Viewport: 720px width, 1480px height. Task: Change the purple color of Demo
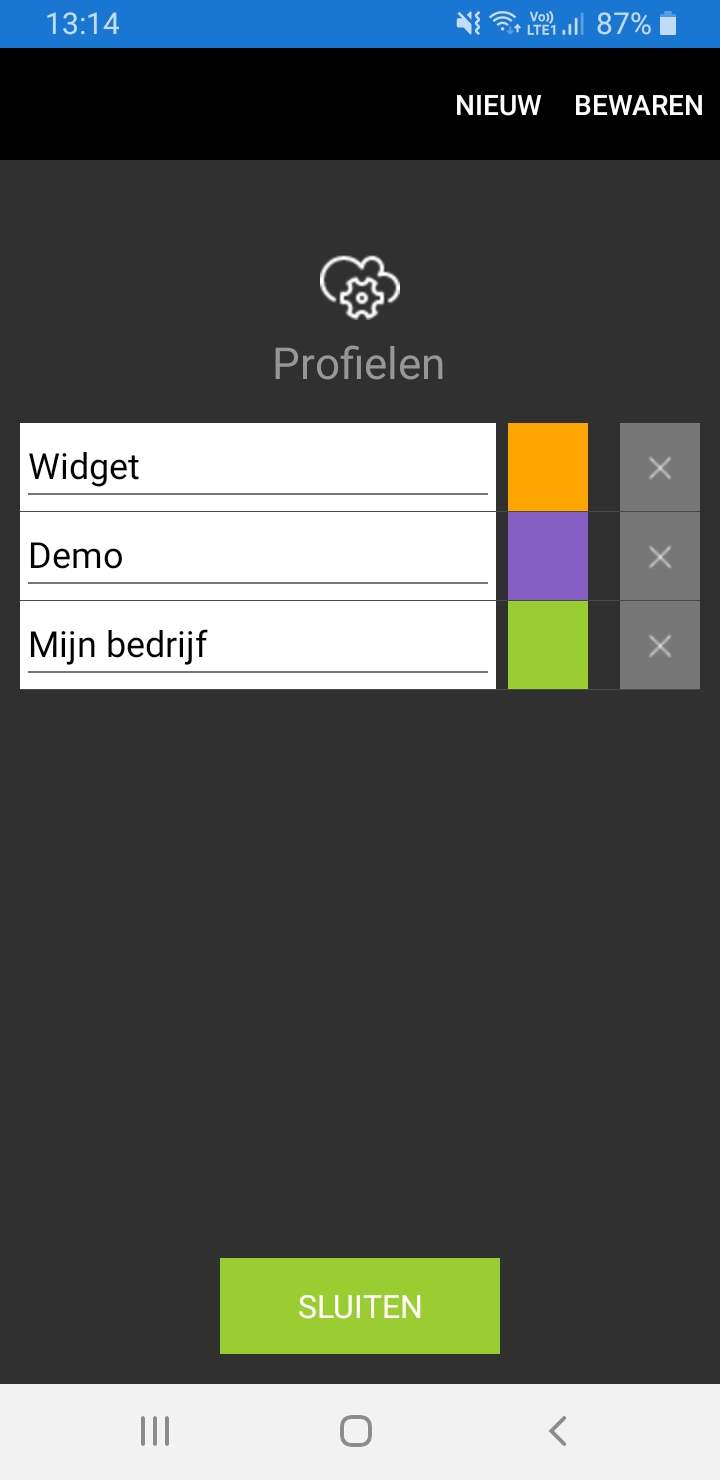pyautogui.click(x=548, y=556)
